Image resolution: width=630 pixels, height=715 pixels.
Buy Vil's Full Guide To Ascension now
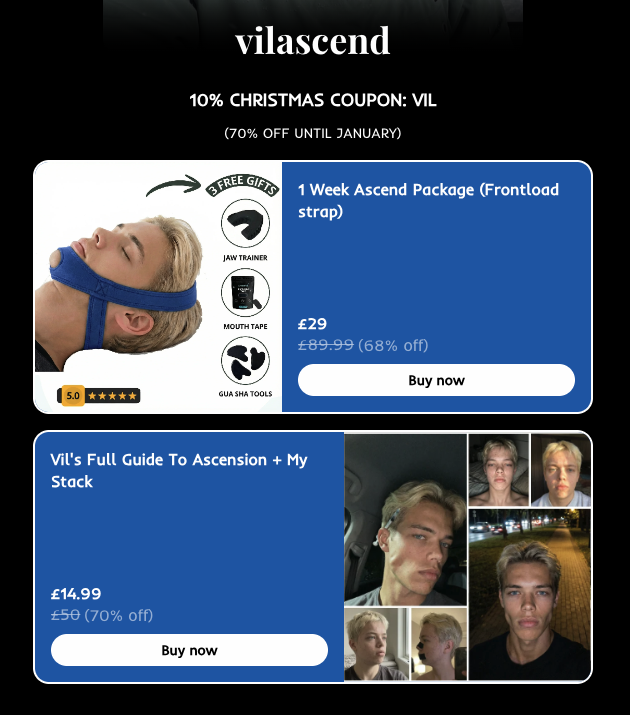pos(189,650)
